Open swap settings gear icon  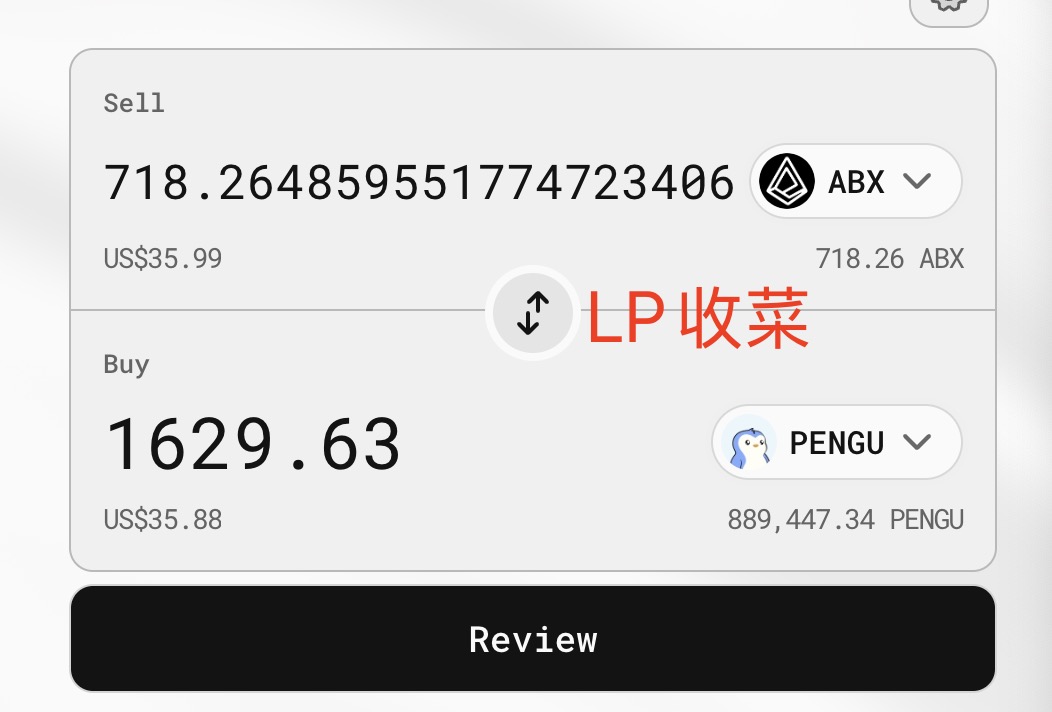tap(948, 8)
